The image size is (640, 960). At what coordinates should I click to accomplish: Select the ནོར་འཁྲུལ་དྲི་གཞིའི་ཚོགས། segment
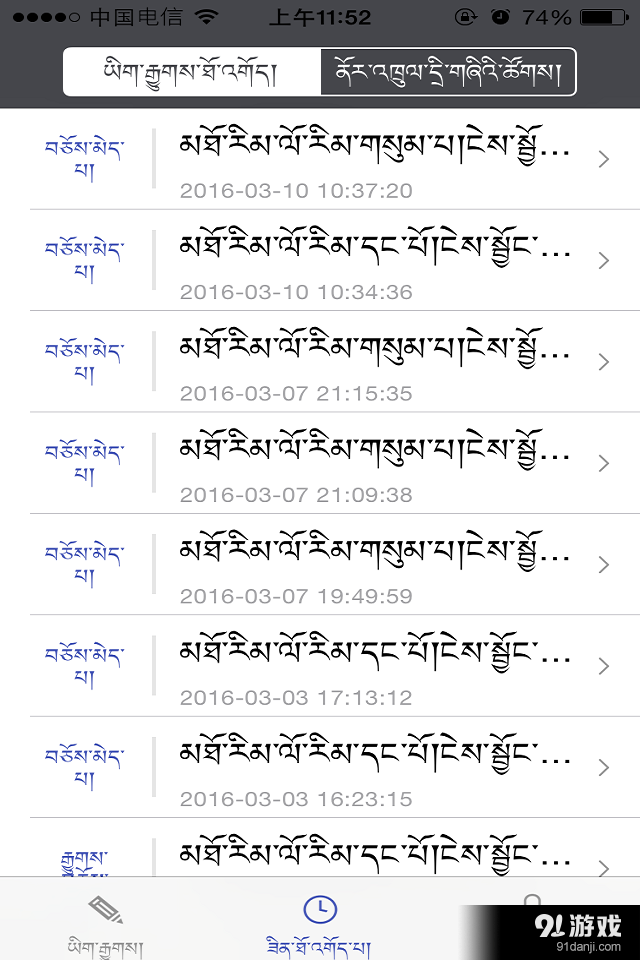pos(448,72)
